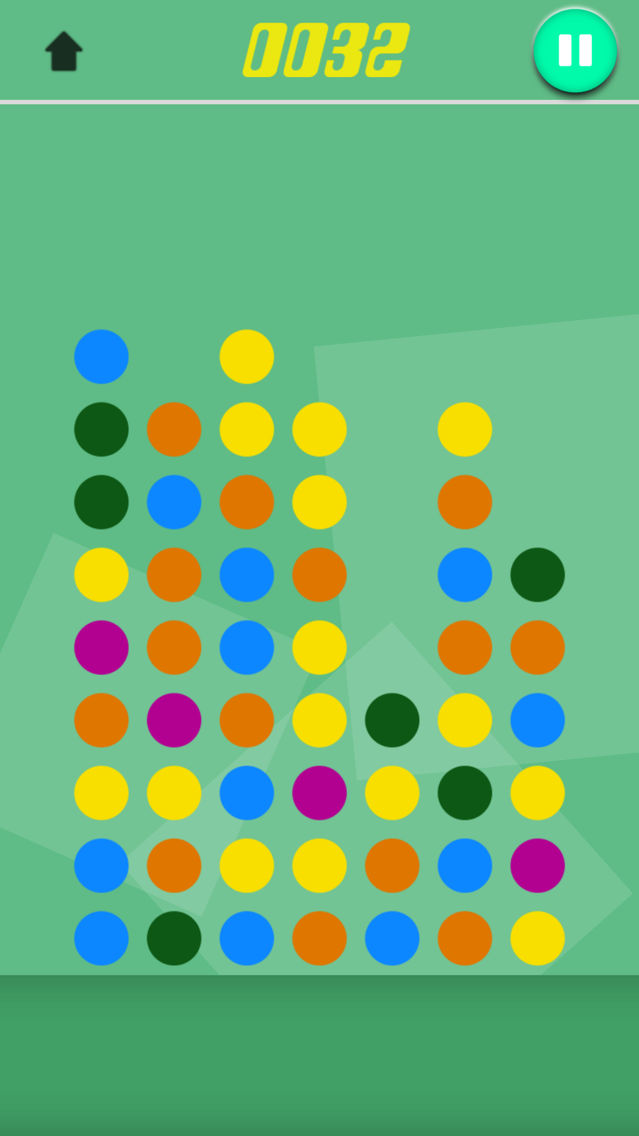
Task: Pause the game
Action: [575, 51]
